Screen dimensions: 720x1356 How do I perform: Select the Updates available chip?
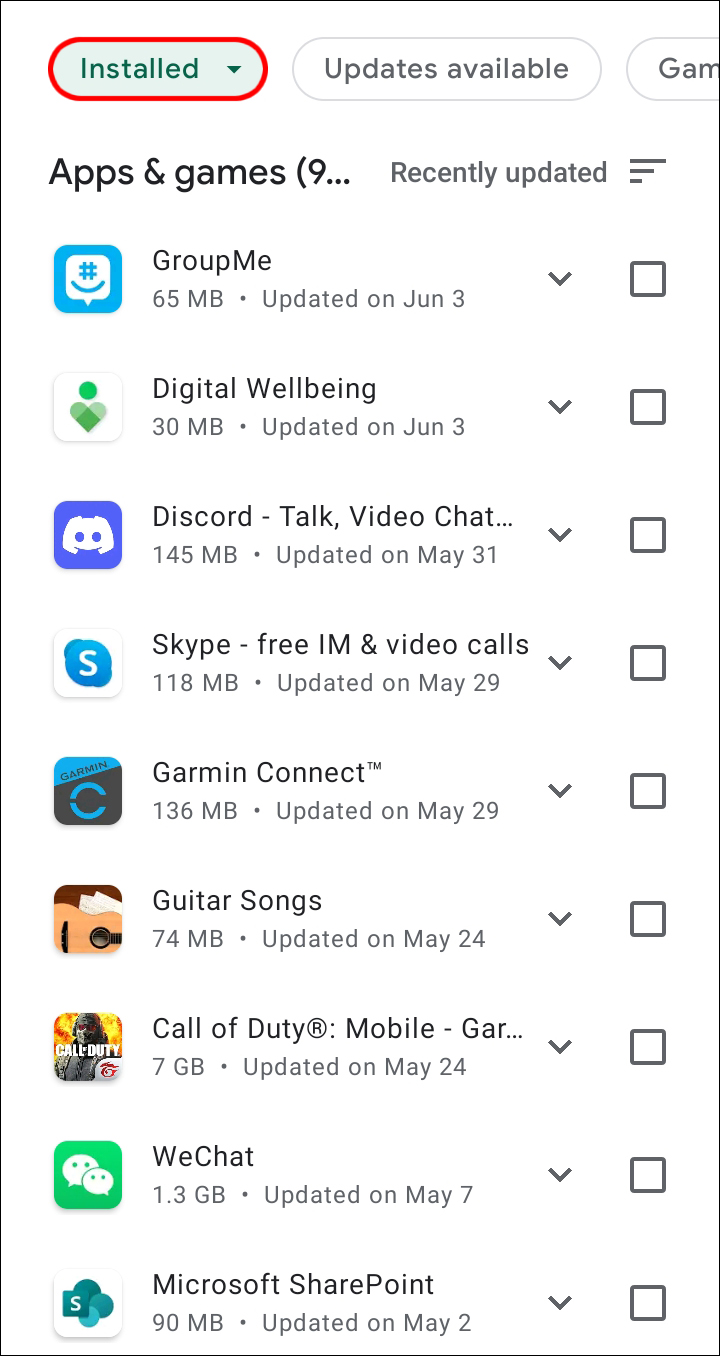(x=446, y=69)
